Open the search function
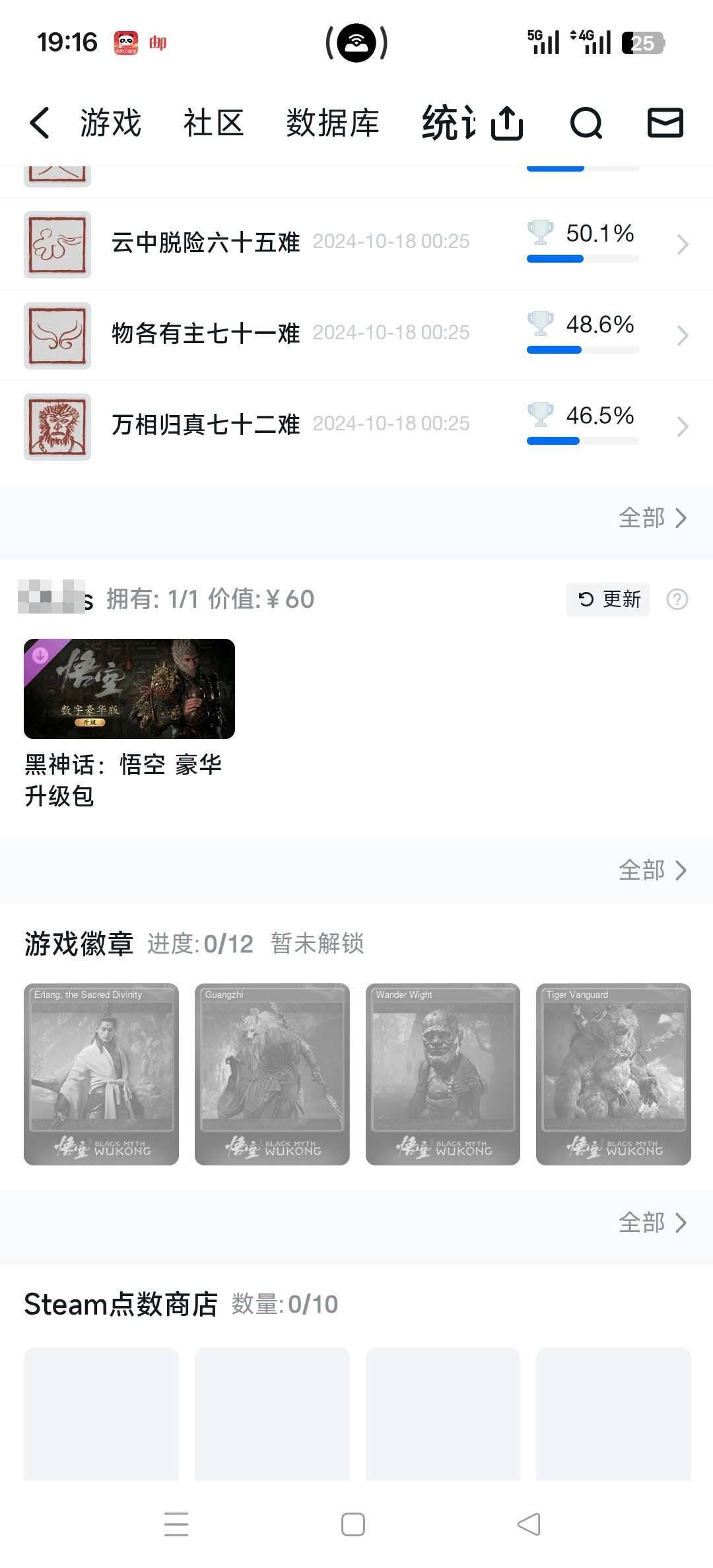The image size is (713, 1568). coord(586,123)
